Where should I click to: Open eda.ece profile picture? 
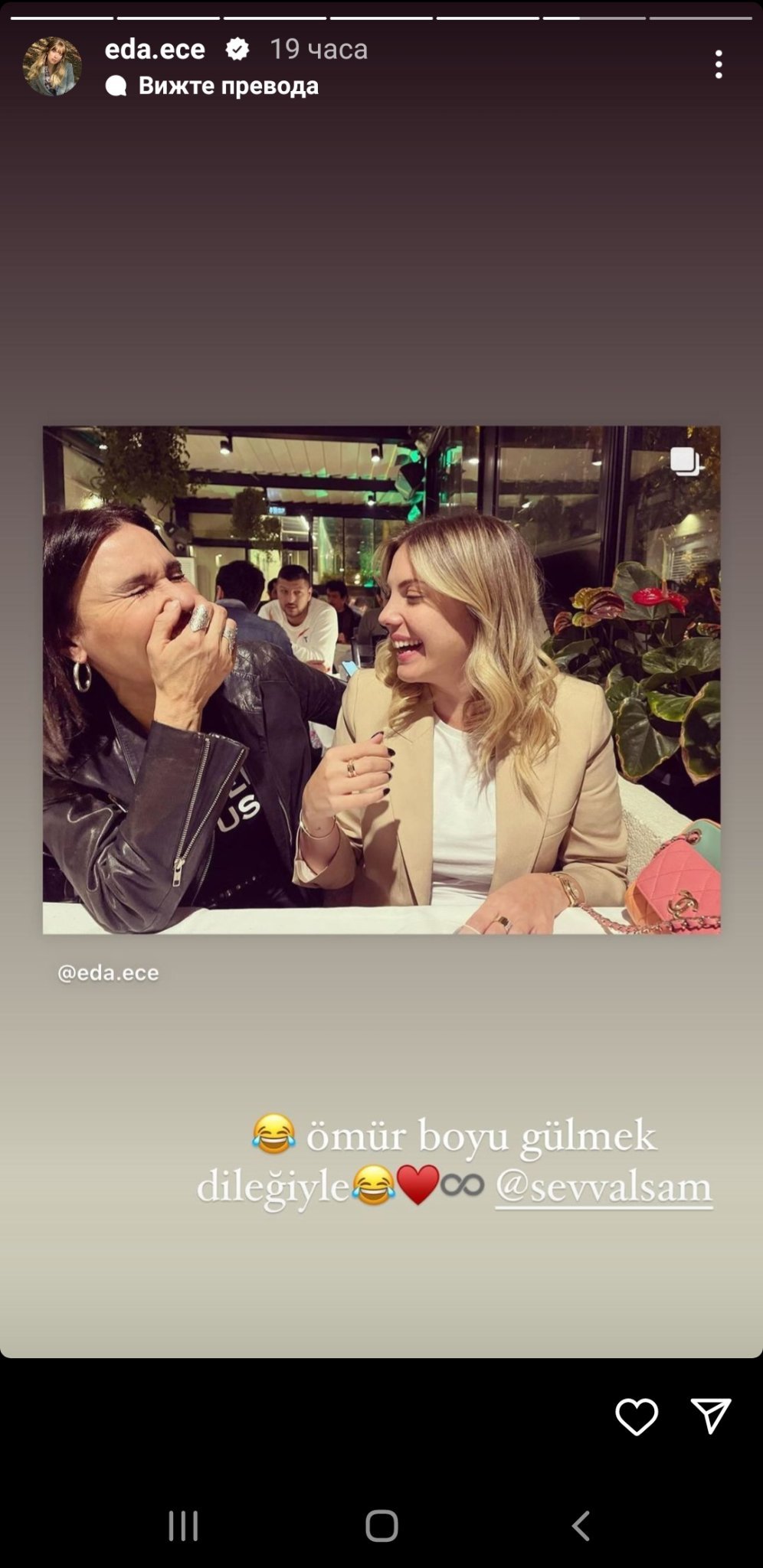click(52, 66)
